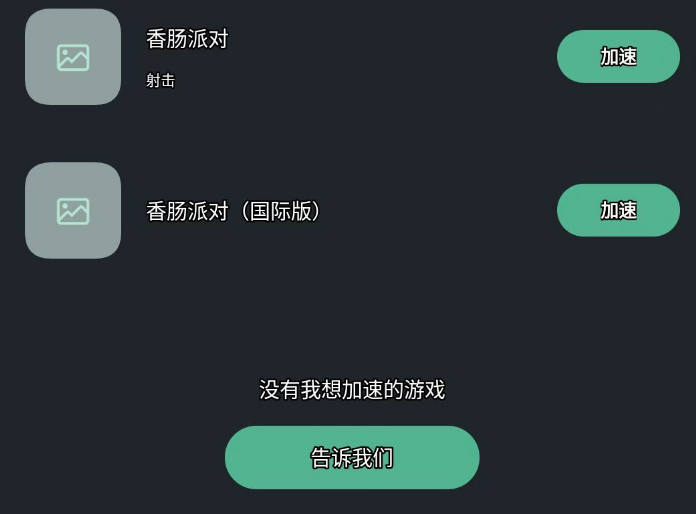Tap 加速 for 香肠派对（国际版）
Viewport: 696px width, 514px height.
[x=618, y=210]
